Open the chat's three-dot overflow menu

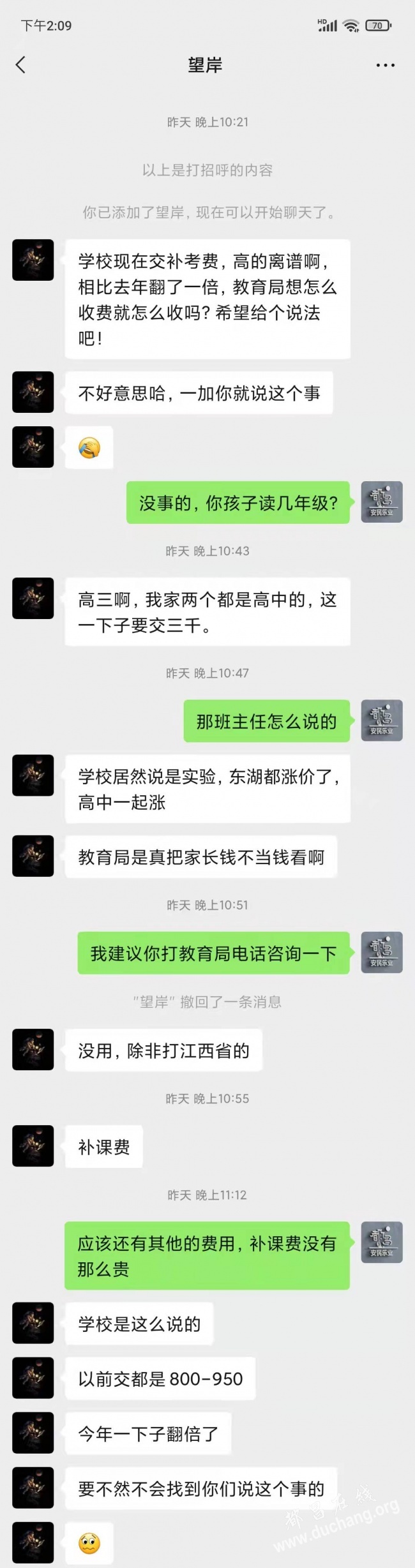coord(385,65)
